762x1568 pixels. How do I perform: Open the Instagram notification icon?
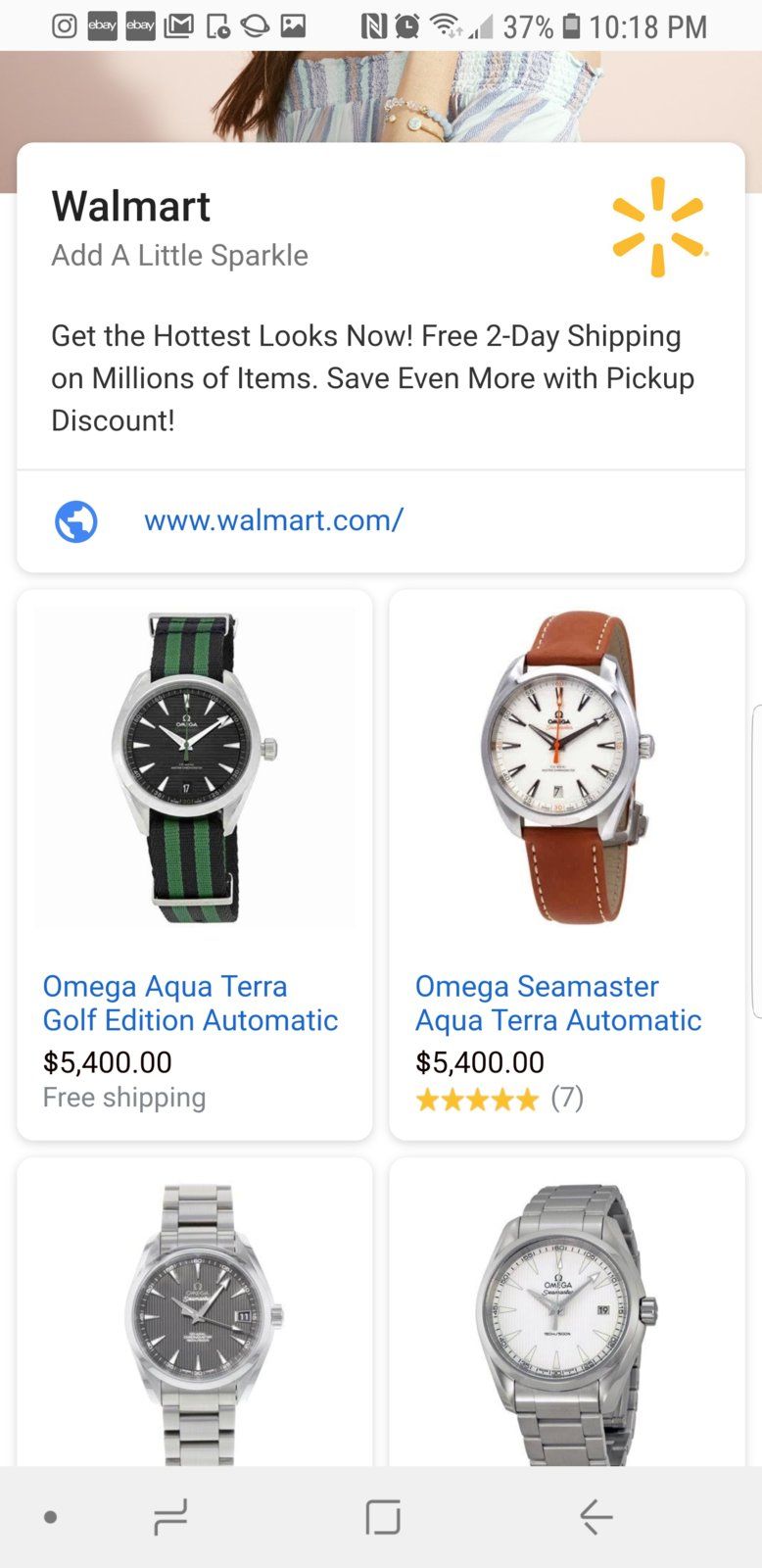pos(64,26)
